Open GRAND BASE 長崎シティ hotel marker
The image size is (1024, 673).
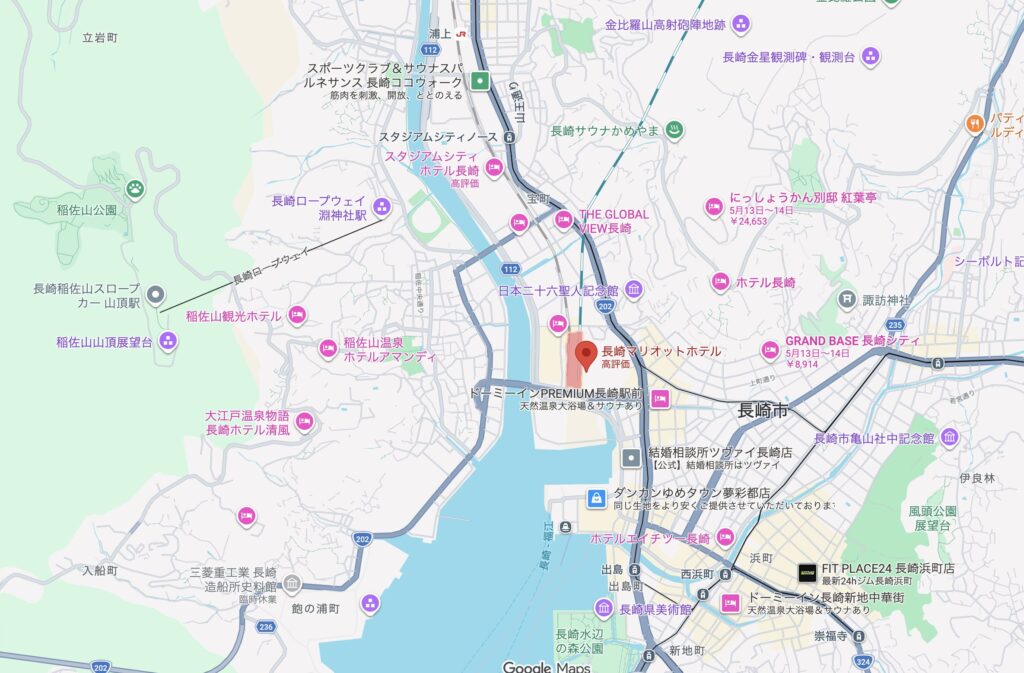pos(769,350)
